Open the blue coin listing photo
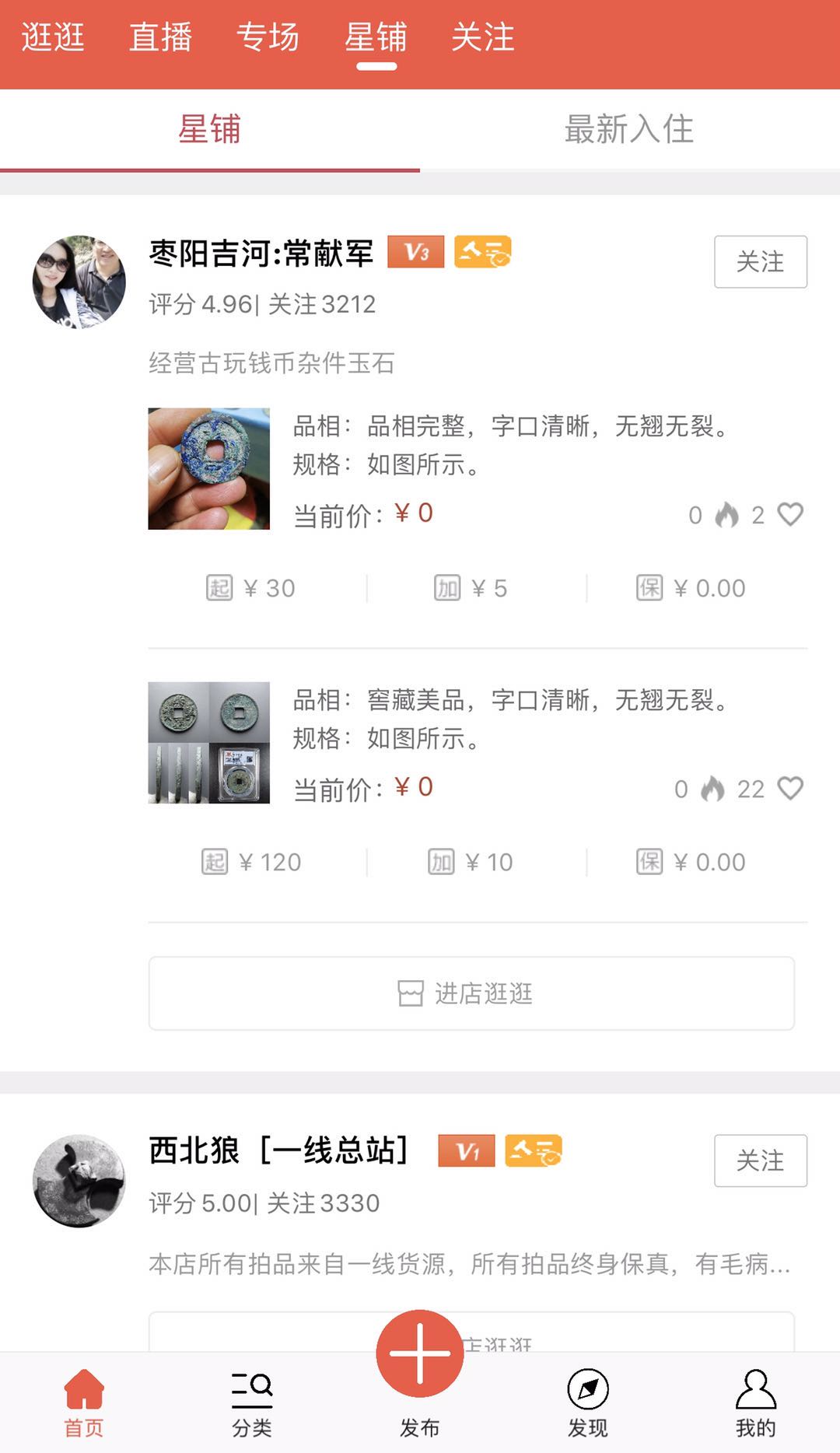Viewport: 840px width, 1453px height. (209, 469)
